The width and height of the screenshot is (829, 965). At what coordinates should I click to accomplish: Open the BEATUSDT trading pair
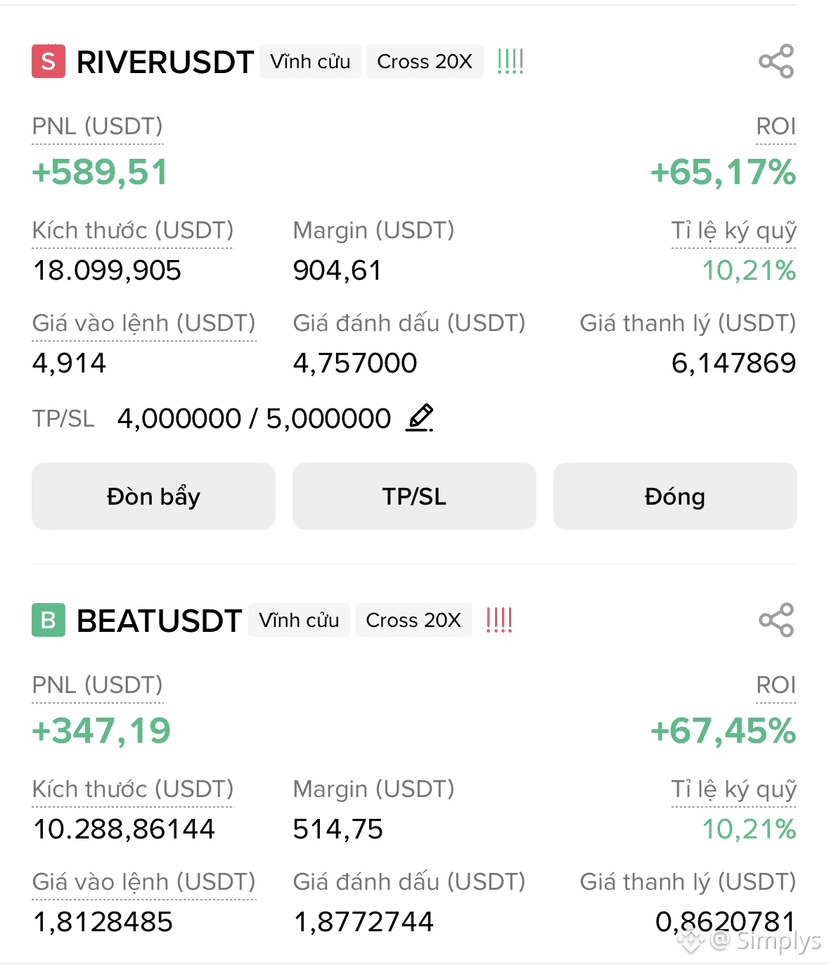[159, 620]
